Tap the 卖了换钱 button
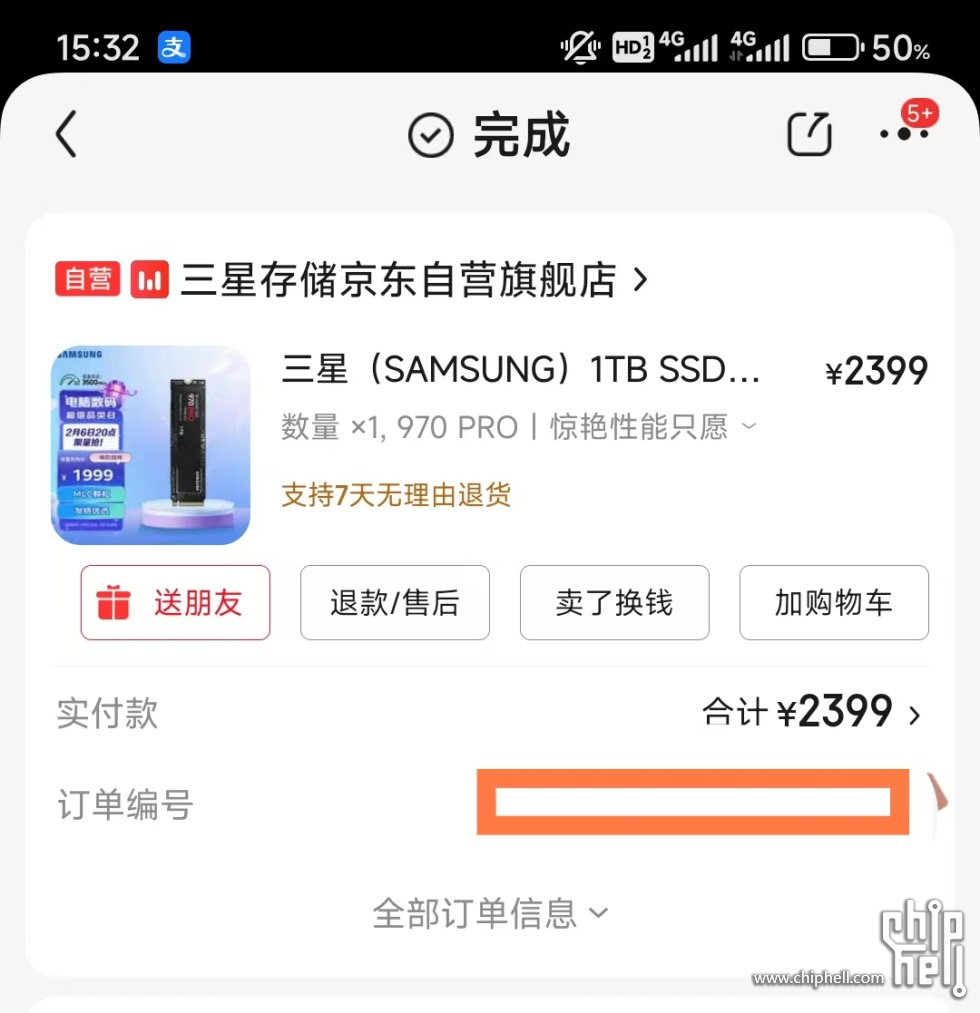 [614, 602]
